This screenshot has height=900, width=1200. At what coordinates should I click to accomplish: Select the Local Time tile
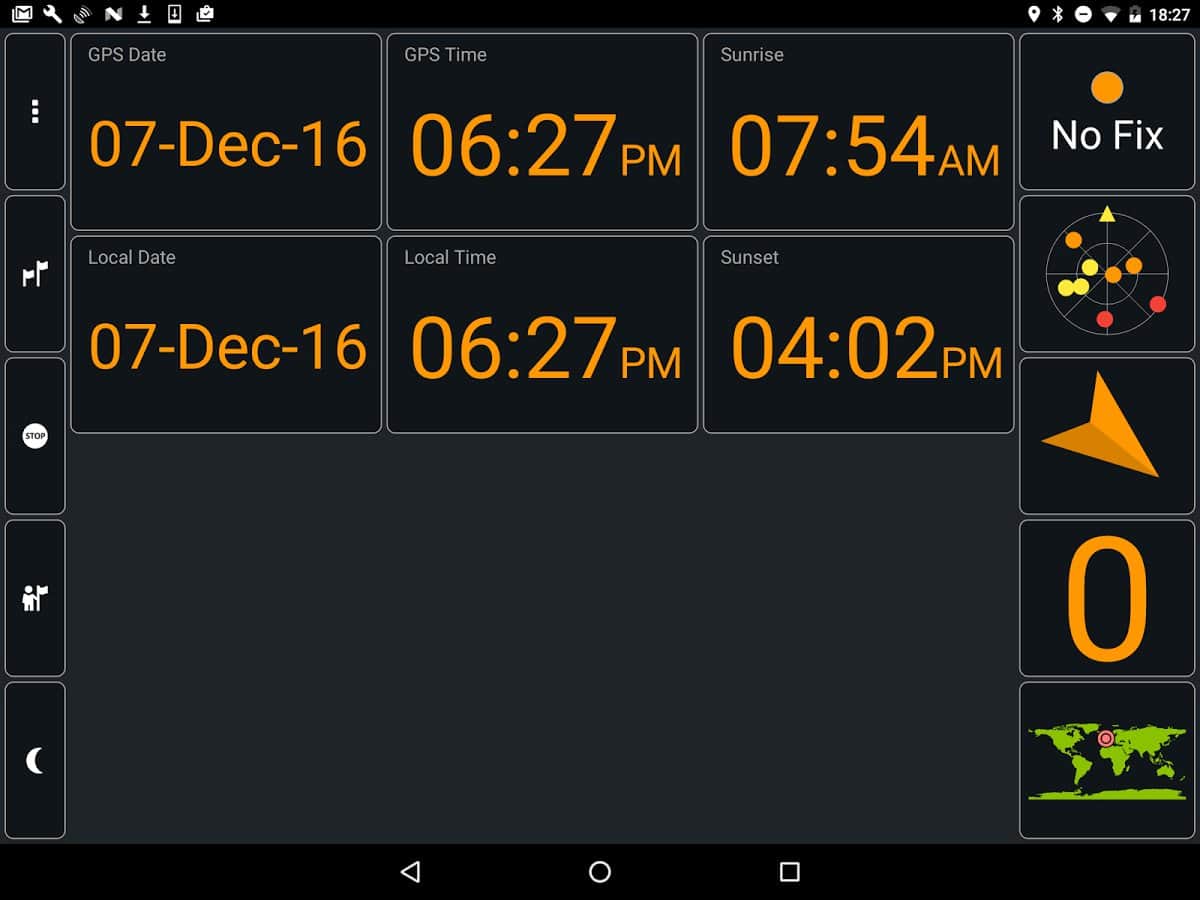coord(542,334)
